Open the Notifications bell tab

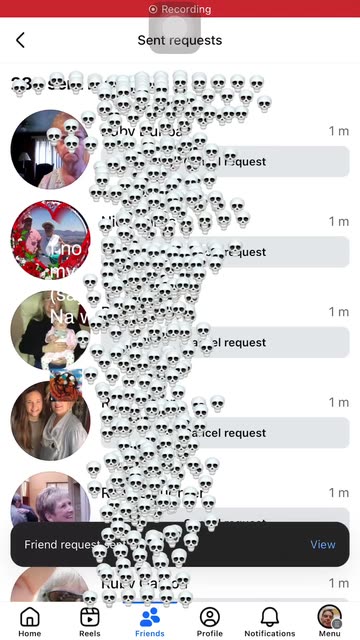click(x=270, y=622)
